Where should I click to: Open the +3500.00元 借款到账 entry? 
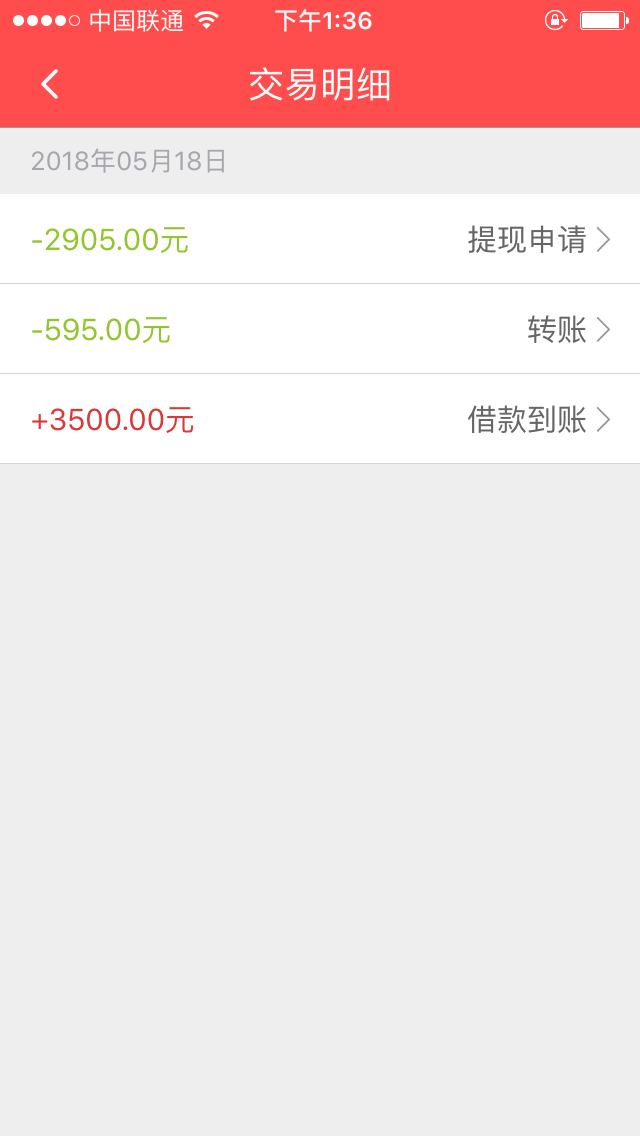pyautogui.click(x=320, y=419)
